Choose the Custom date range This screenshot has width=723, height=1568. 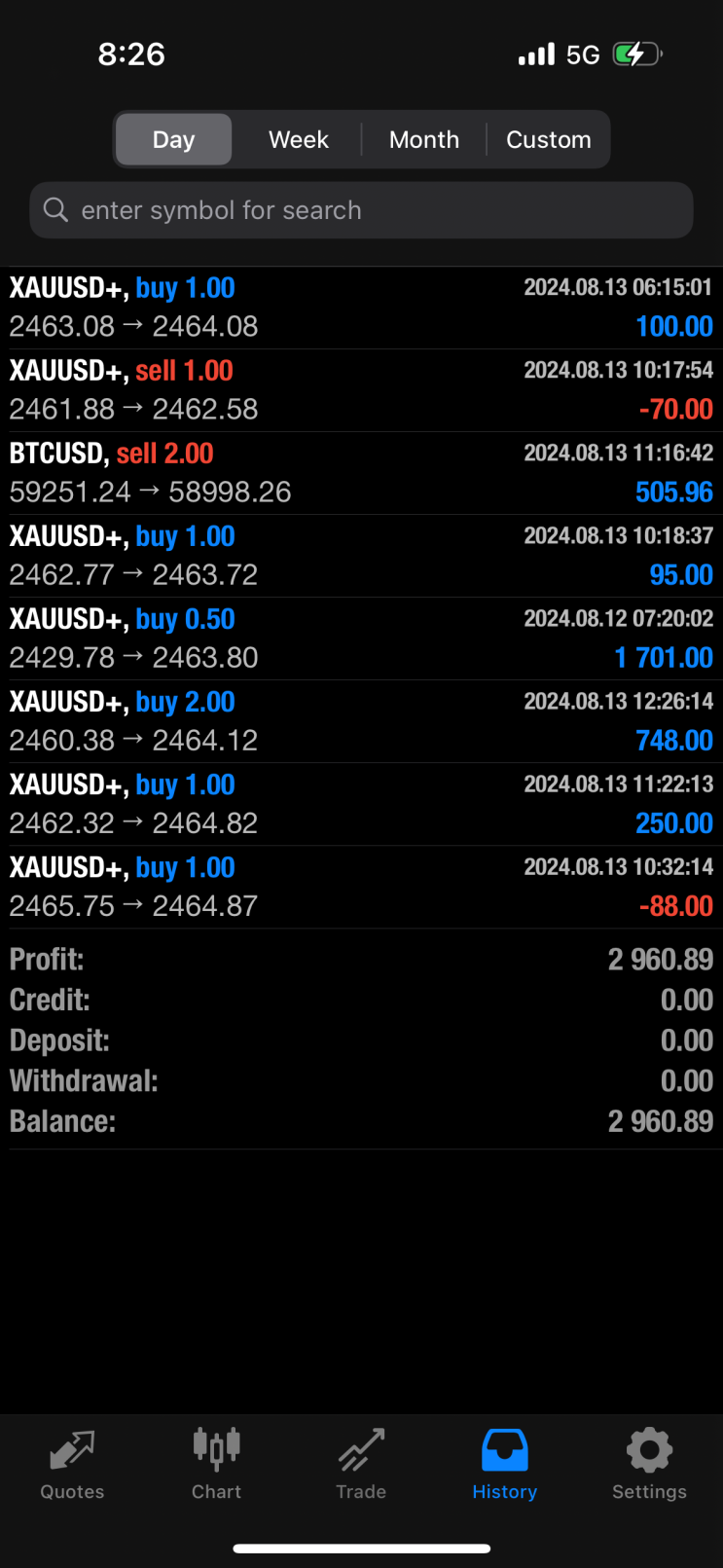coord(548,139)
